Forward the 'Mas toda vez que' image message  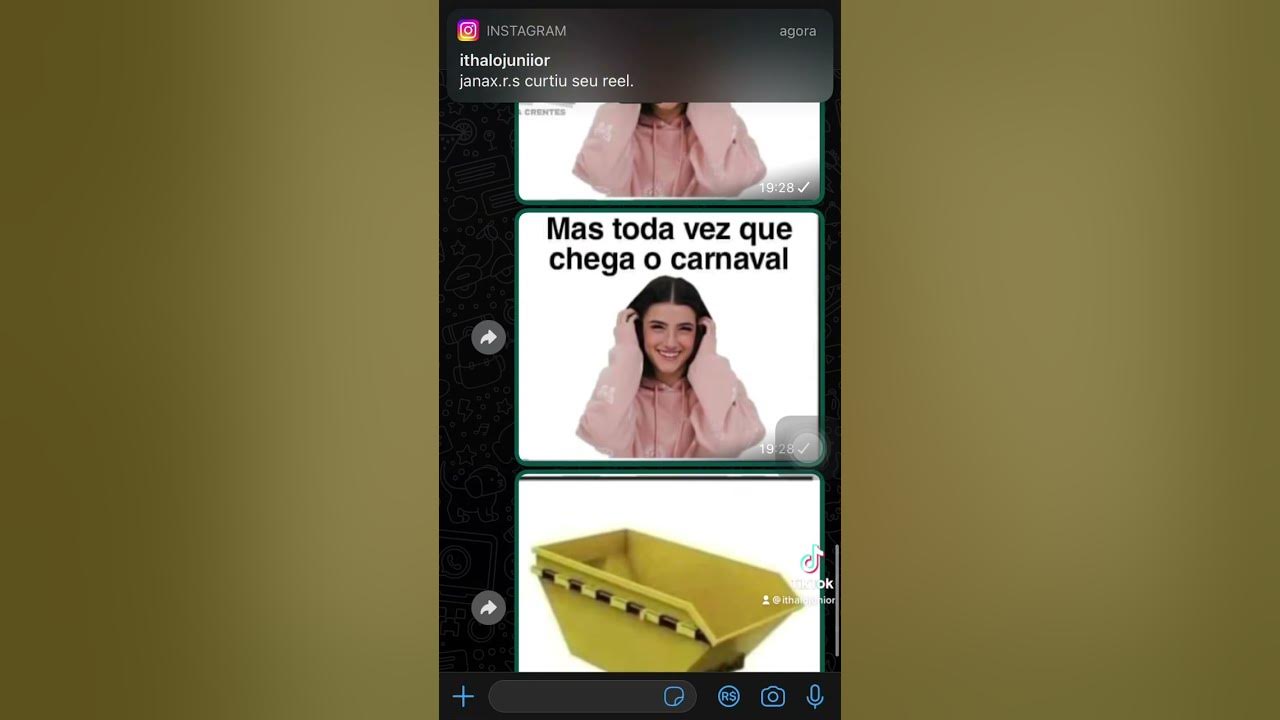click(488, 338)
